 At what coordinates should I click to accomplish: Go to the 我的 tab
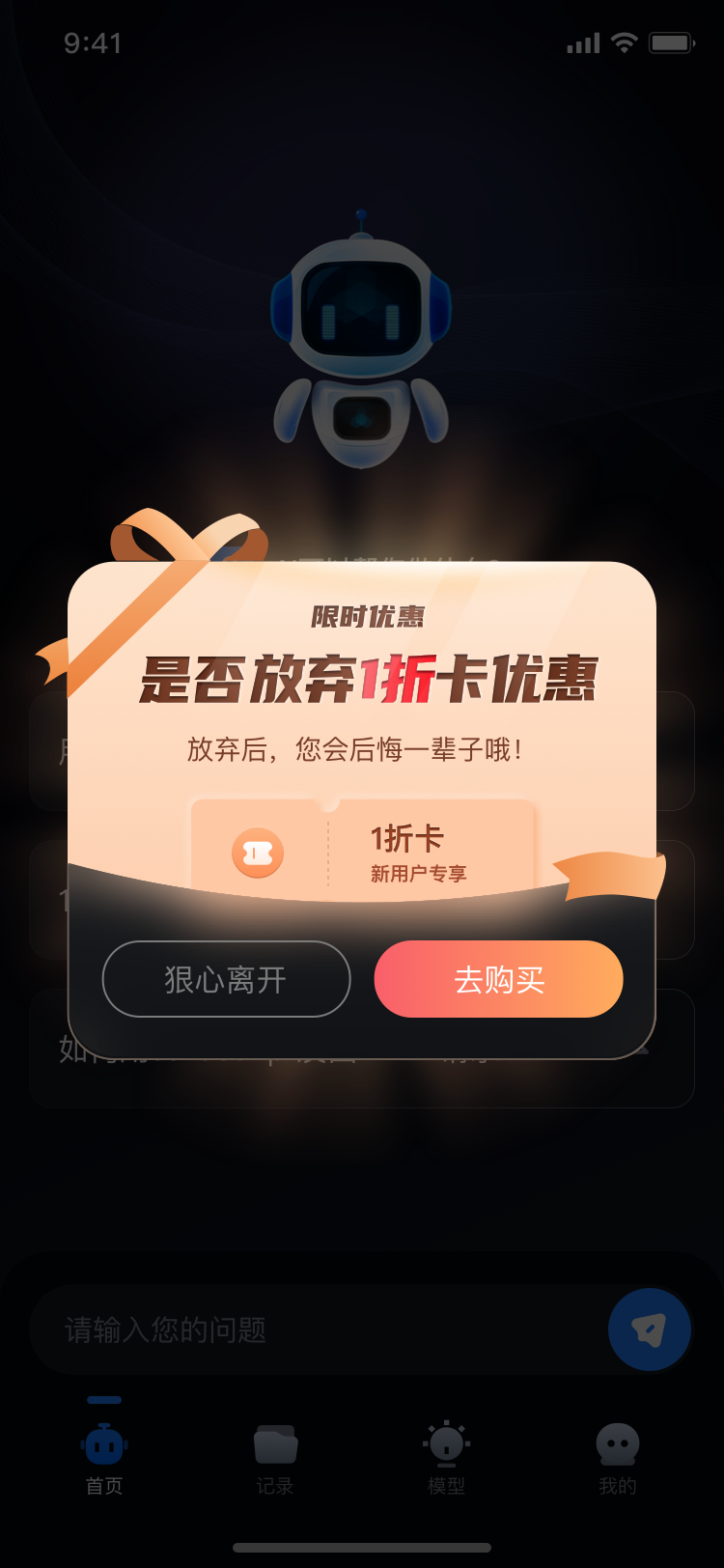tap(617, 1458)
